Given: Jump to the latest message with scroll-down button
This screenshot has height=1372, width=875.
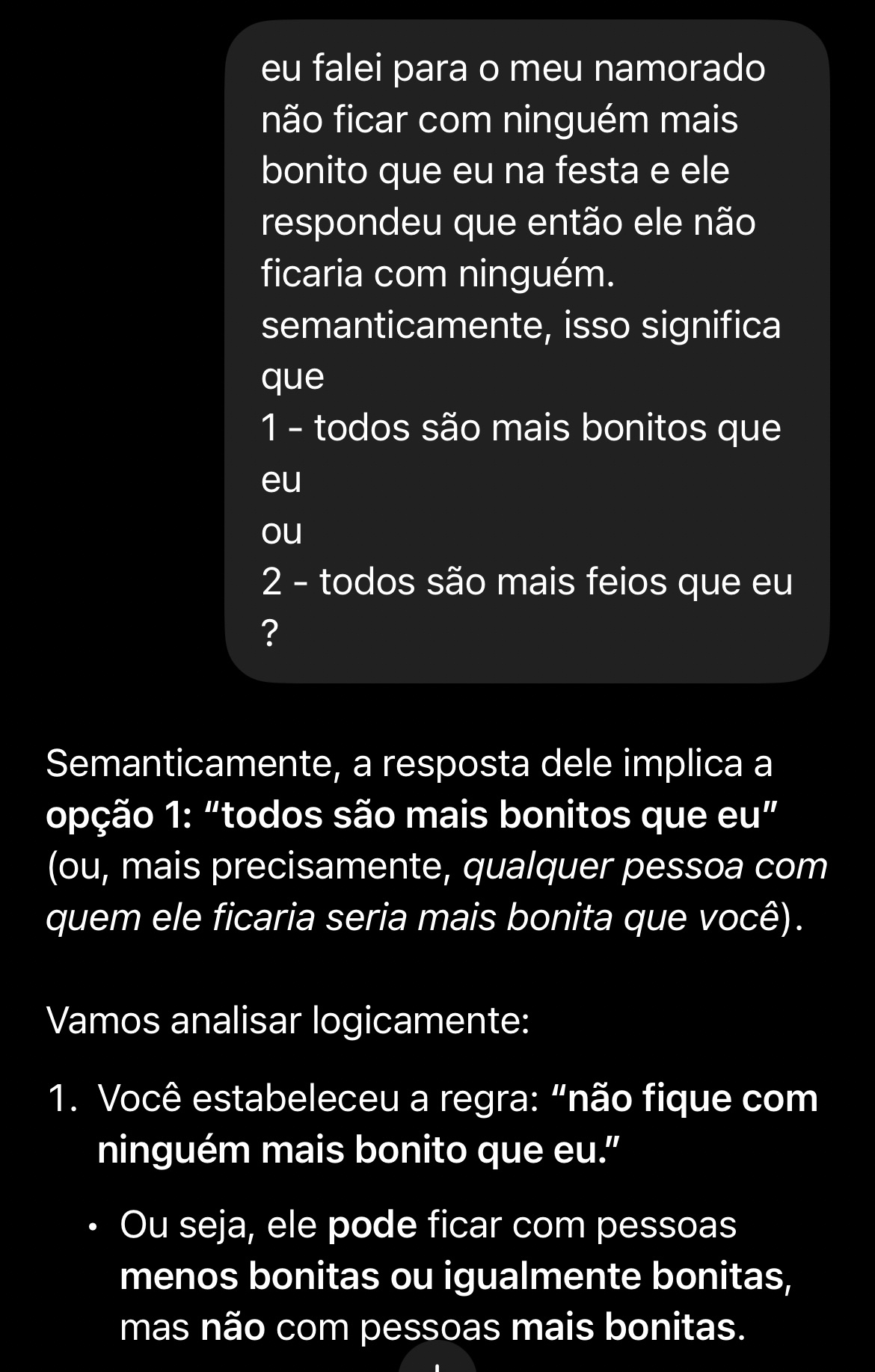Looking at the screenshot, I should point(437,1361).
